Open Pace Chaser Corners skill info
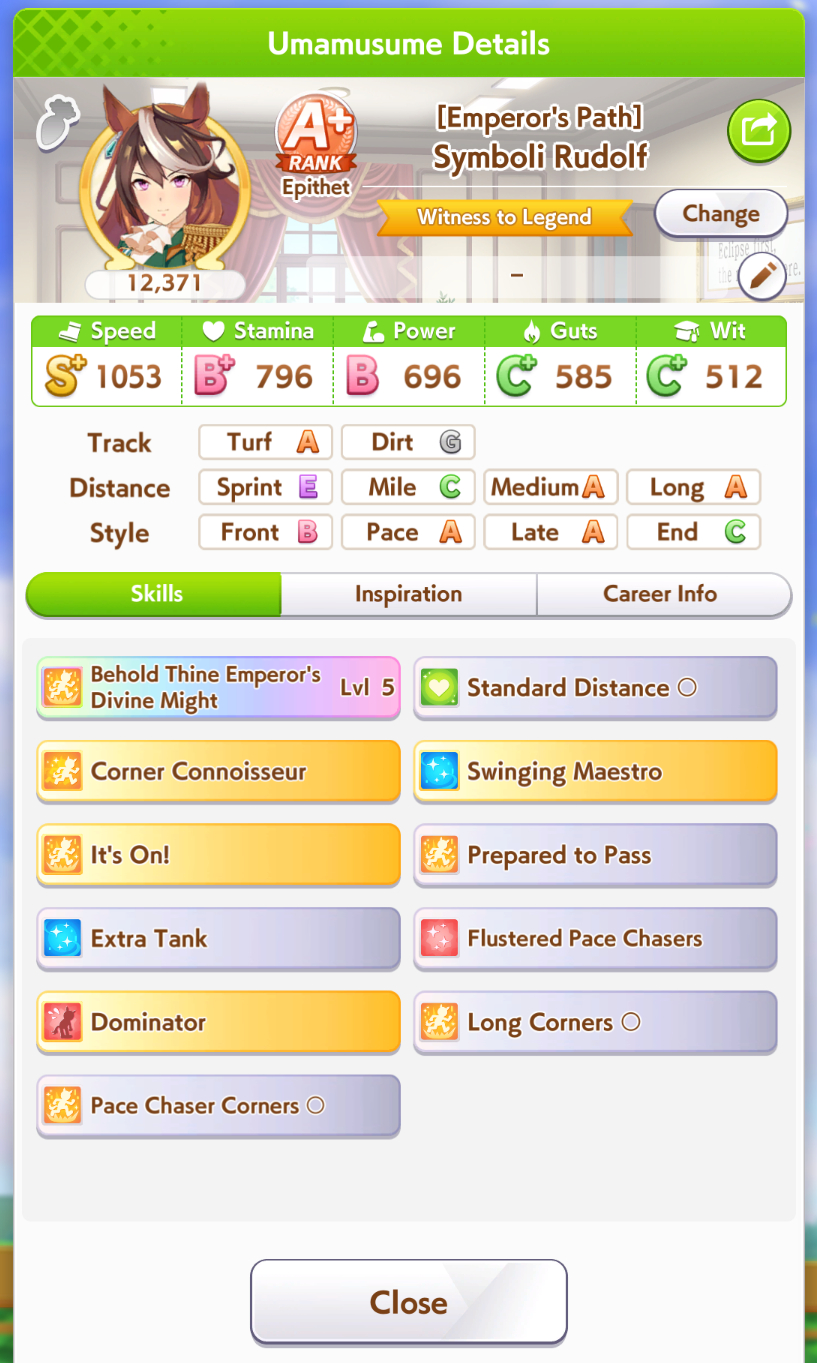The image size is (817, 1363). [218, 1106]
